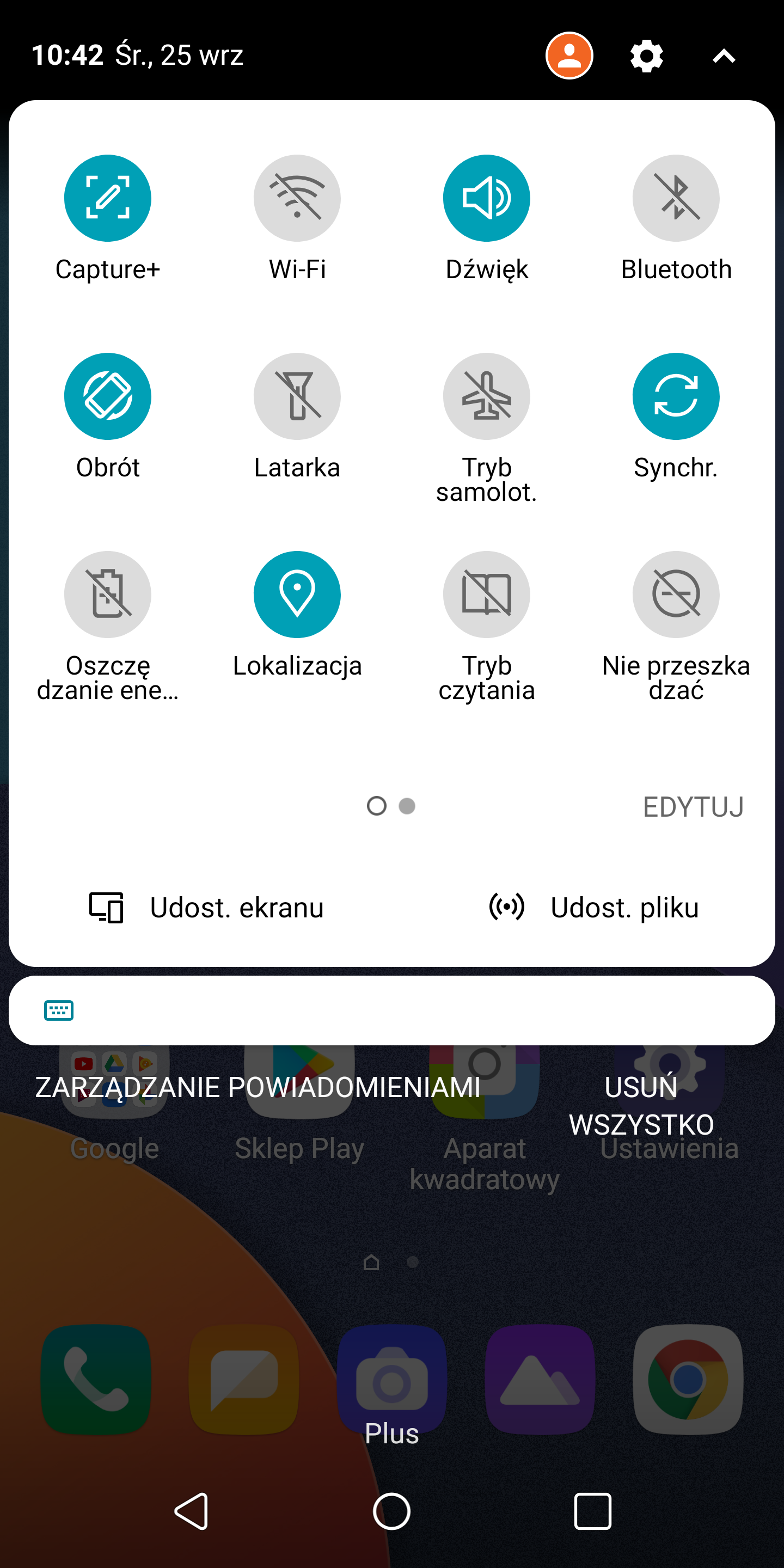784x1568 pixels.
Task: Launch Capture+ tile
Action: click(x=108, y=198)
